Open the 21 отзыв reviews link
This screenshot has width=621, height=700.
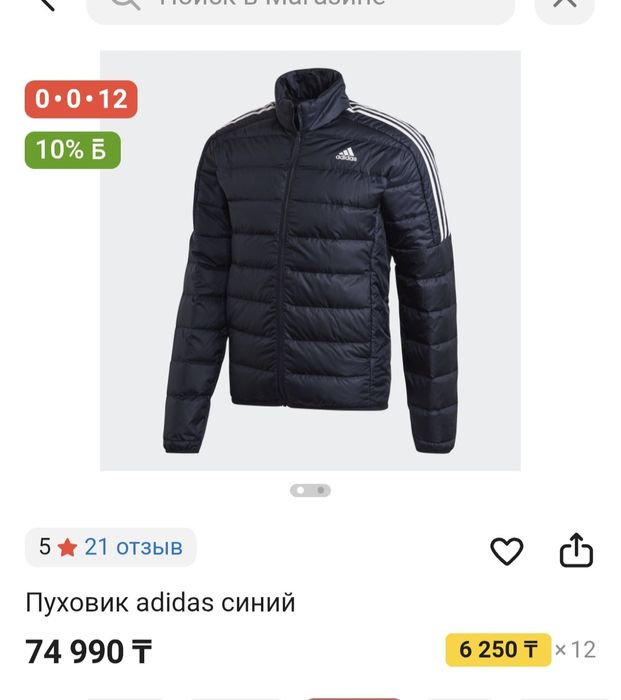133,547
